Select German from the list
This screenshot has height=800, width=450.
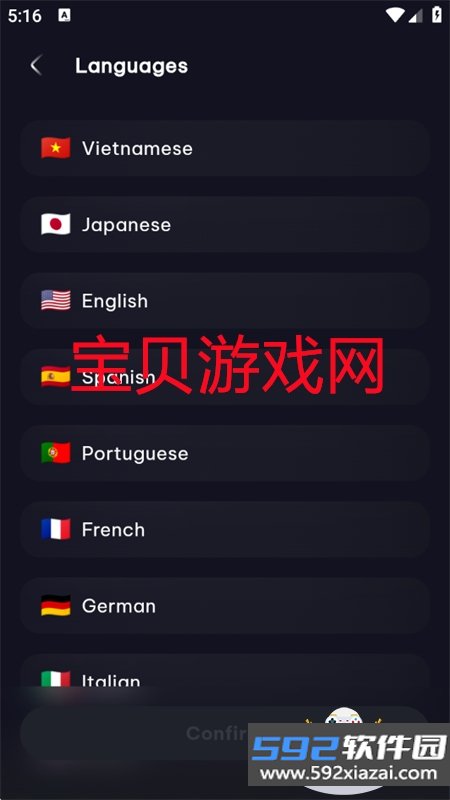pyautogui.click(x=225, y=606)
